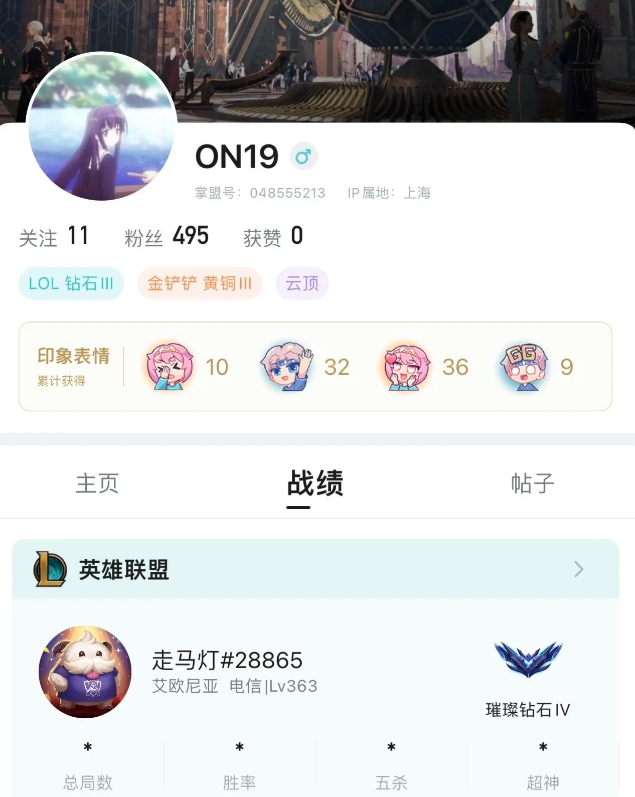Switch to the 战绩 tab
This screenshot has width=635, height=797.
315,483
